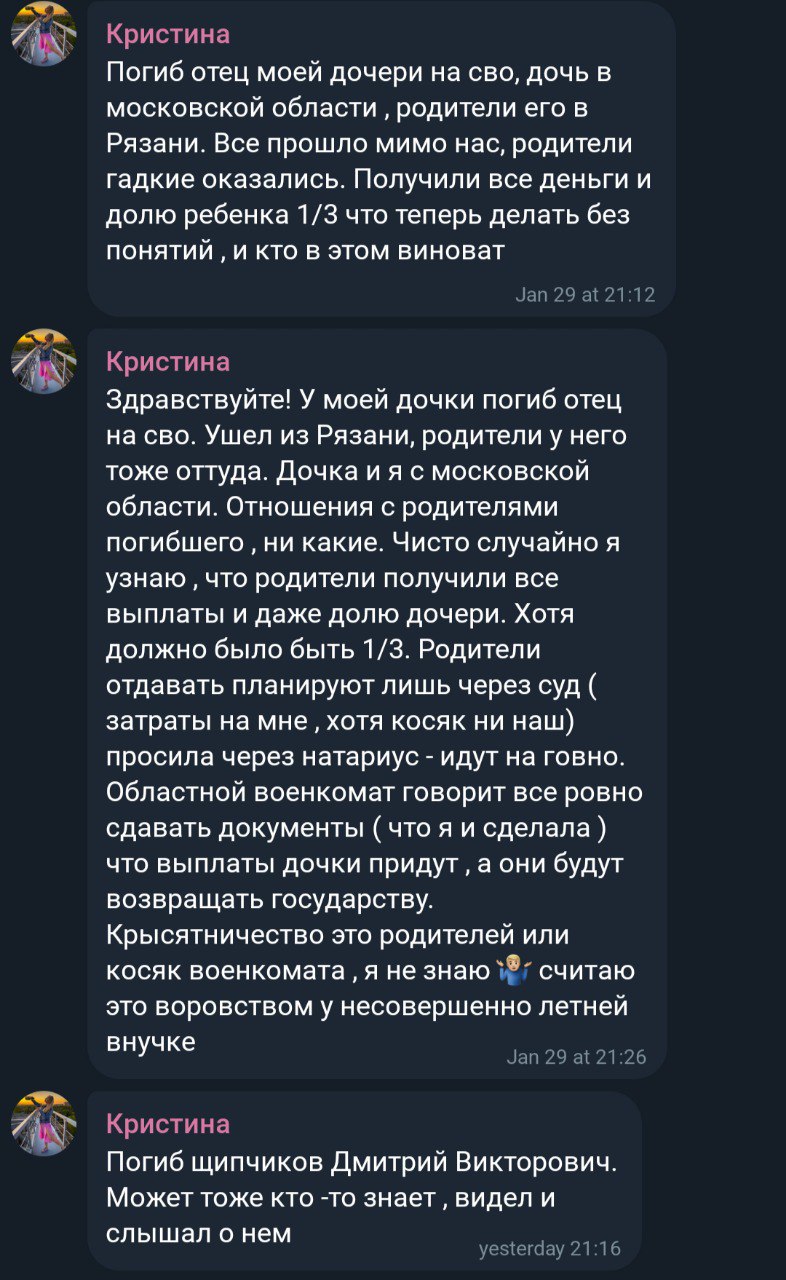The width and height of the screenshot is (786, 1280).
Task: Open Кристина's avatar beside the 21:26 message
Action: (x=43, y=361)
